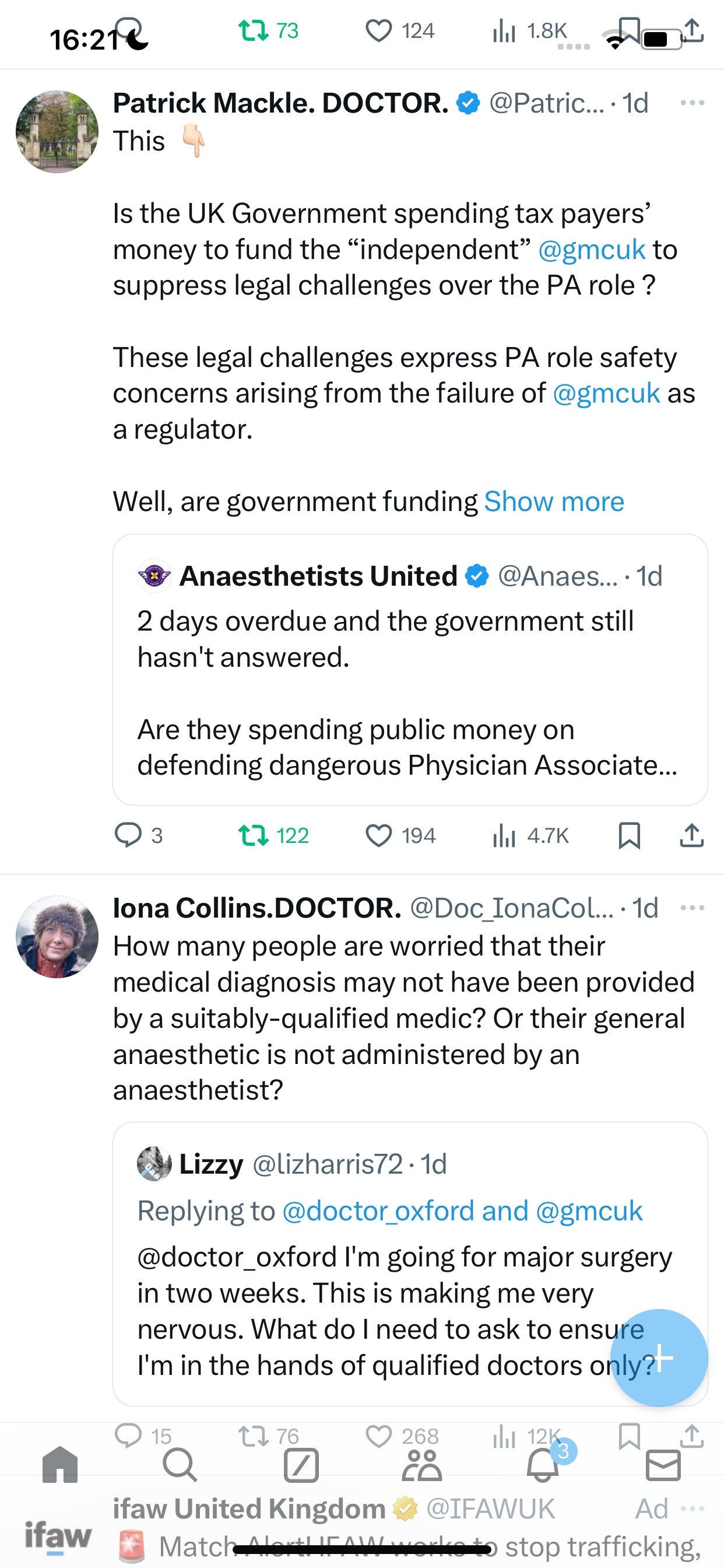Go to the Home tab
The image size is (724, 1568).
(60, 1465)
